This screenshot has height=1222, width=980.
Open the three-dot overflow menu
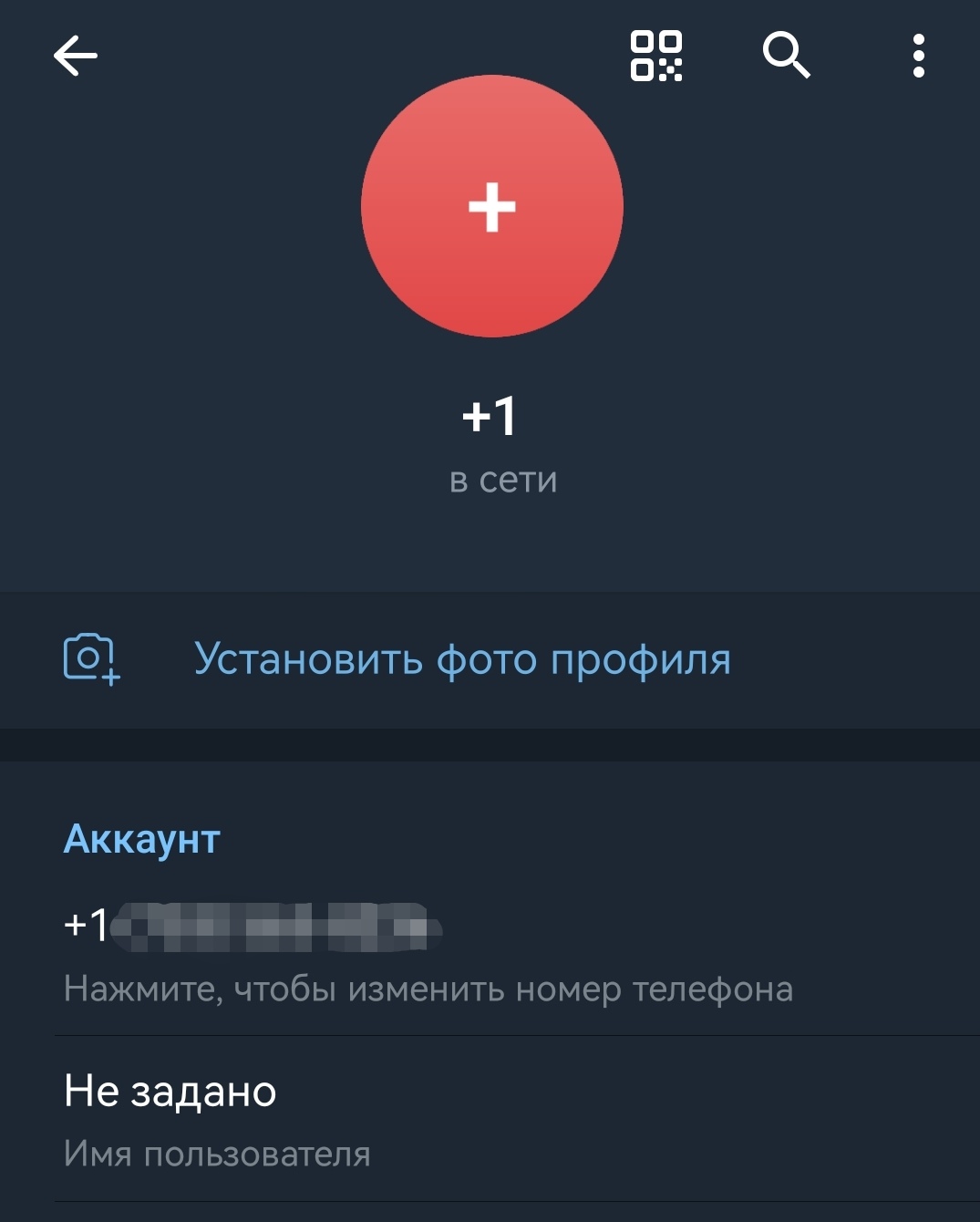[918, 56]
